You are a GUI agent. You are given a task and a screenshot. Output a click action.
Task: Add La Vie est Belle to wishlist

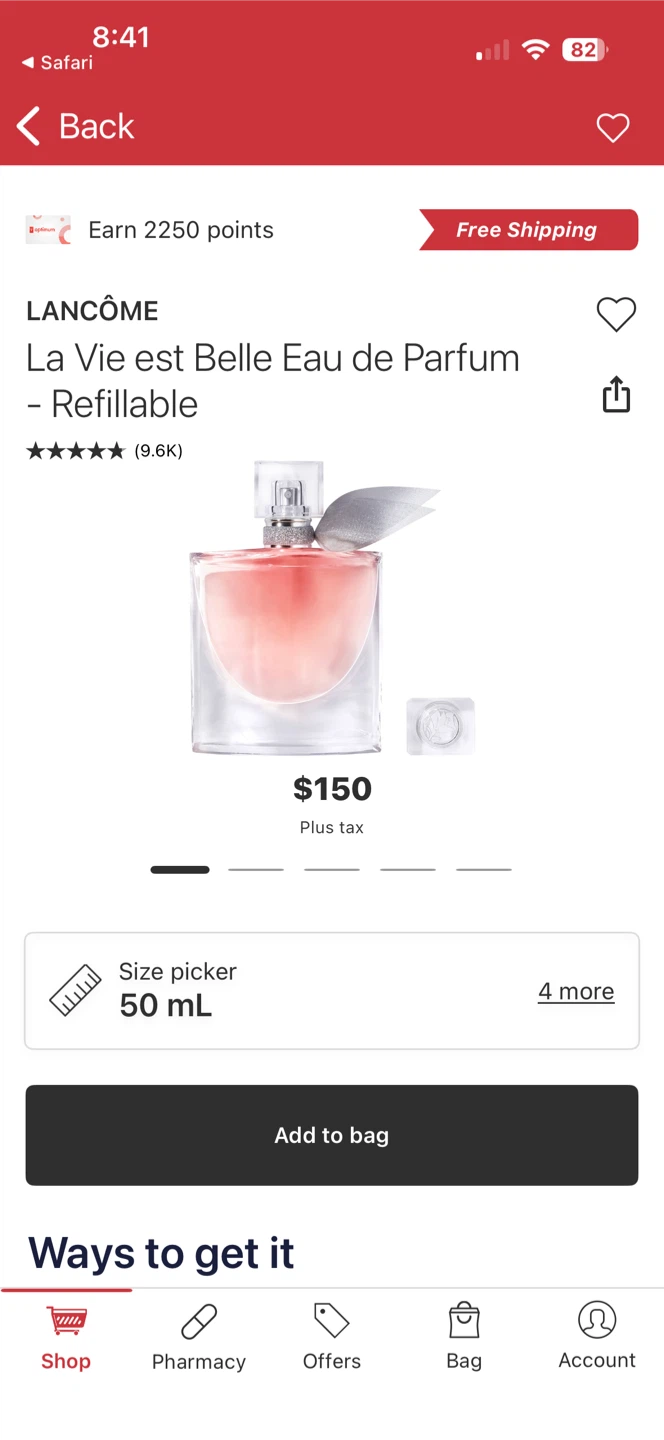click(616, 315)
